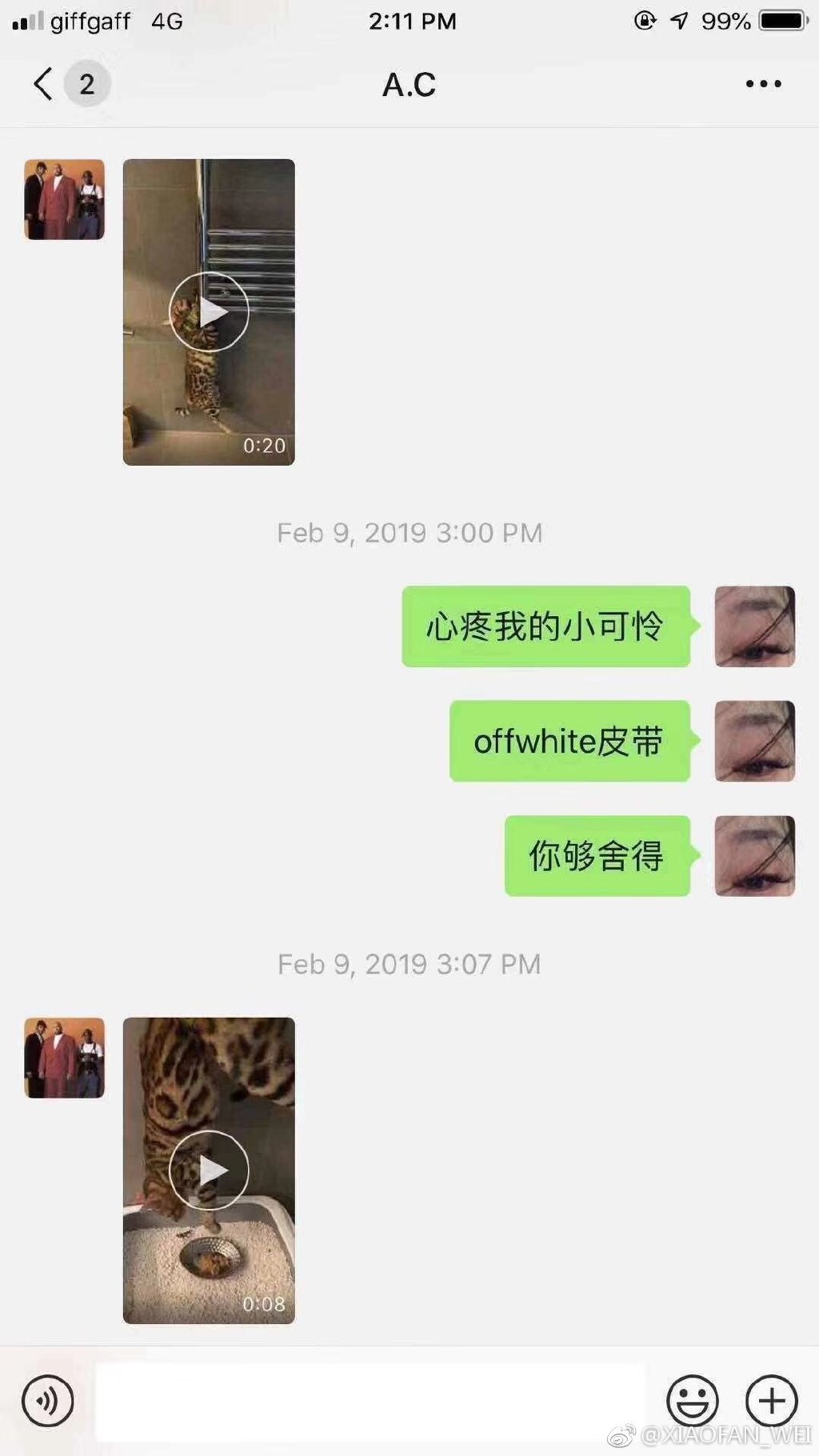
Task: Play the 0:20 cat video
Action: coord(209,312)
